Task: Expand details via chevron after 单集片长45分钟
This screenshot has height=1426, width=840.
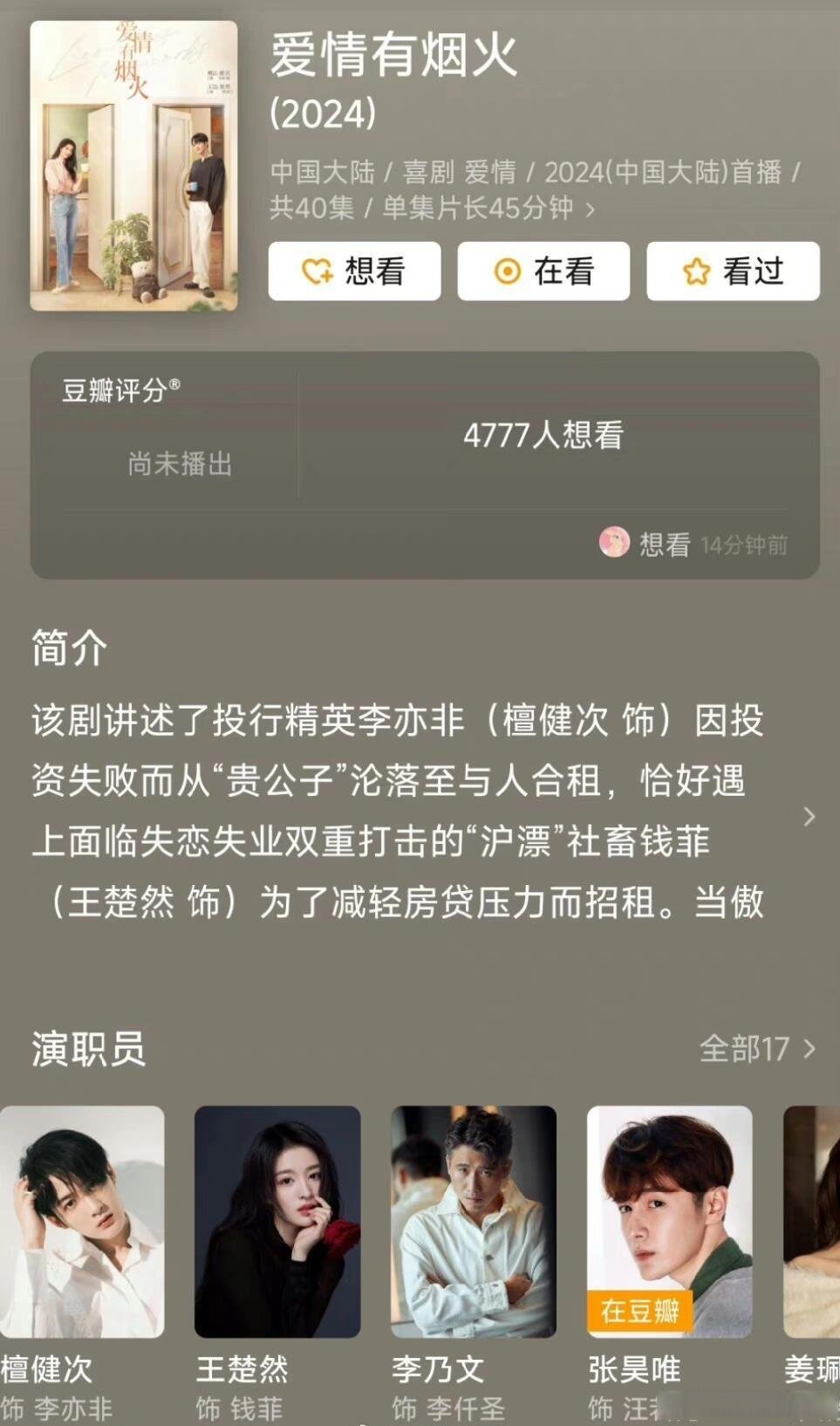Action: 591,209
